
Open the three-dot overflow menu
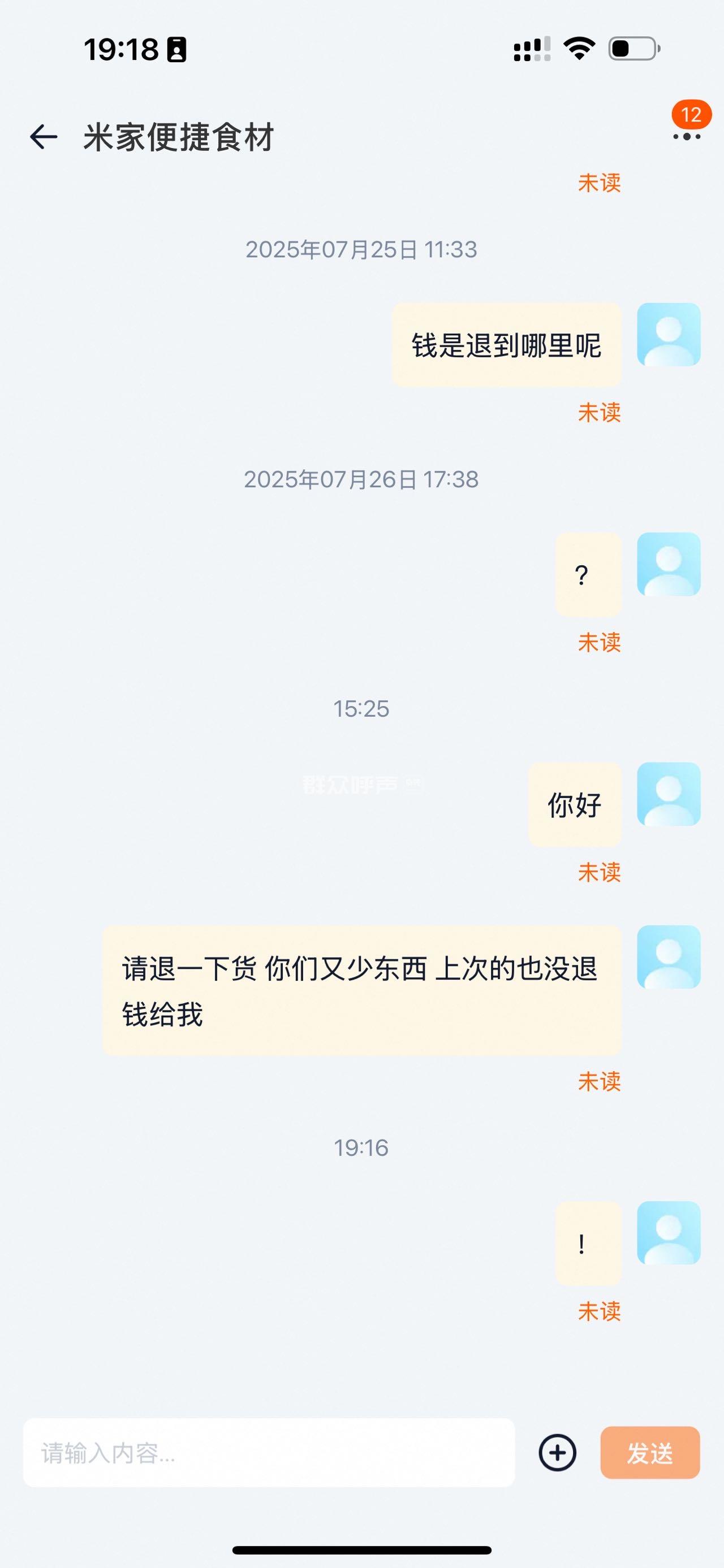(686, 136)
